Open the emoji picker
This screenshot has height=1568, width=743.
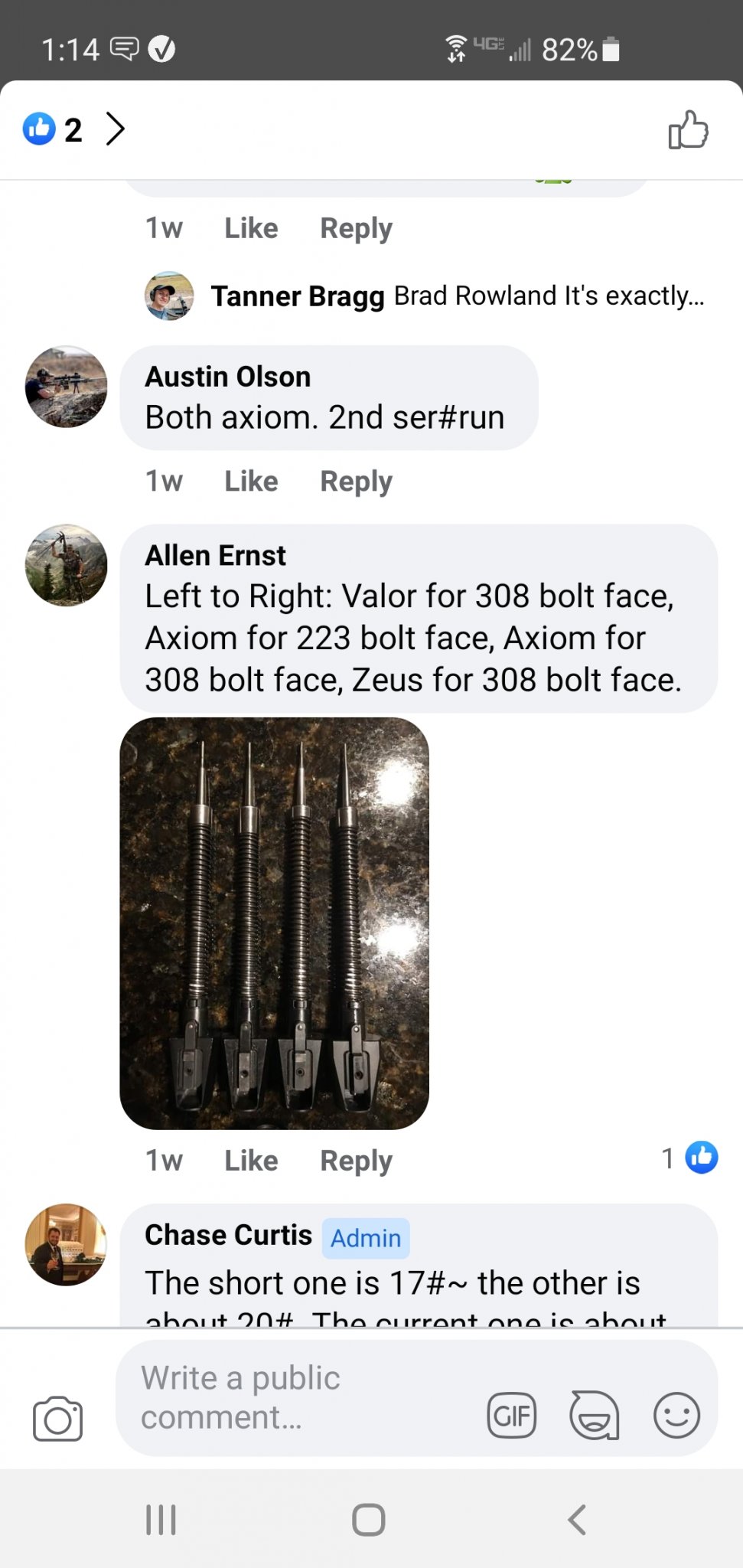676,1415
